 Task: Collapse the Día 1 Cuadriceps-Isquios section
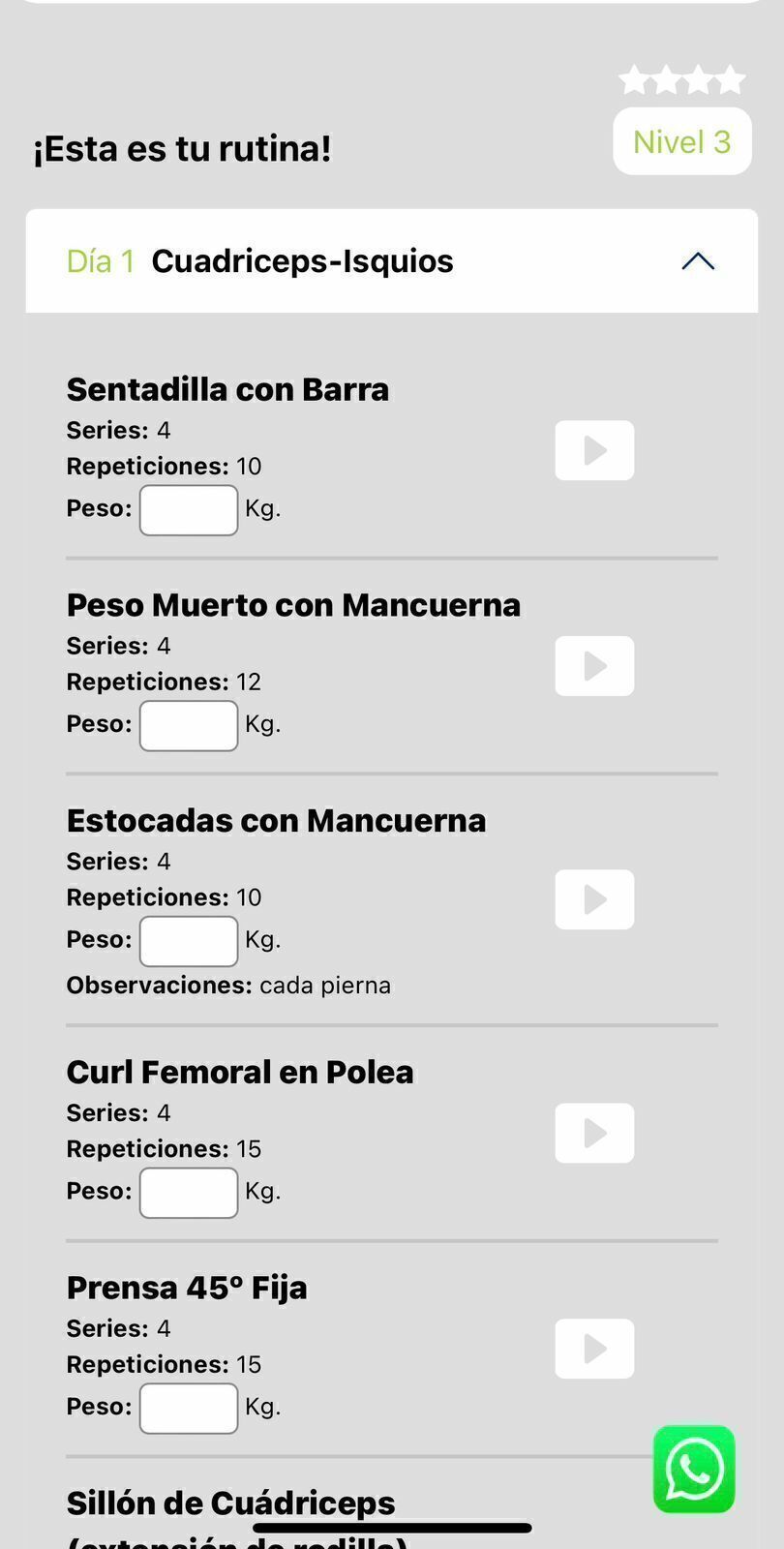(x=697, y=260)
